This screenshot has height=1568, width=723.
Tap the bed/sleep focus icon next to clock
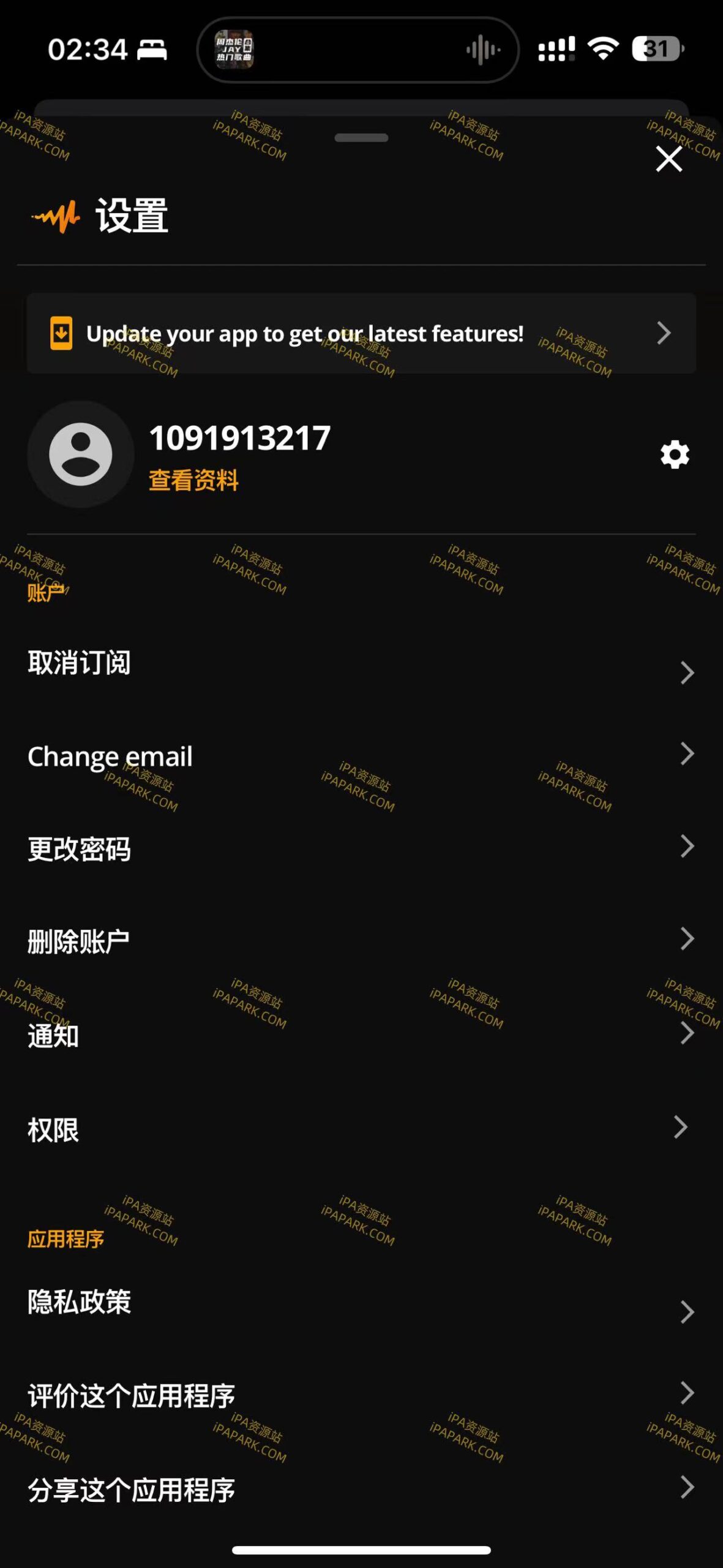point(151,50)
